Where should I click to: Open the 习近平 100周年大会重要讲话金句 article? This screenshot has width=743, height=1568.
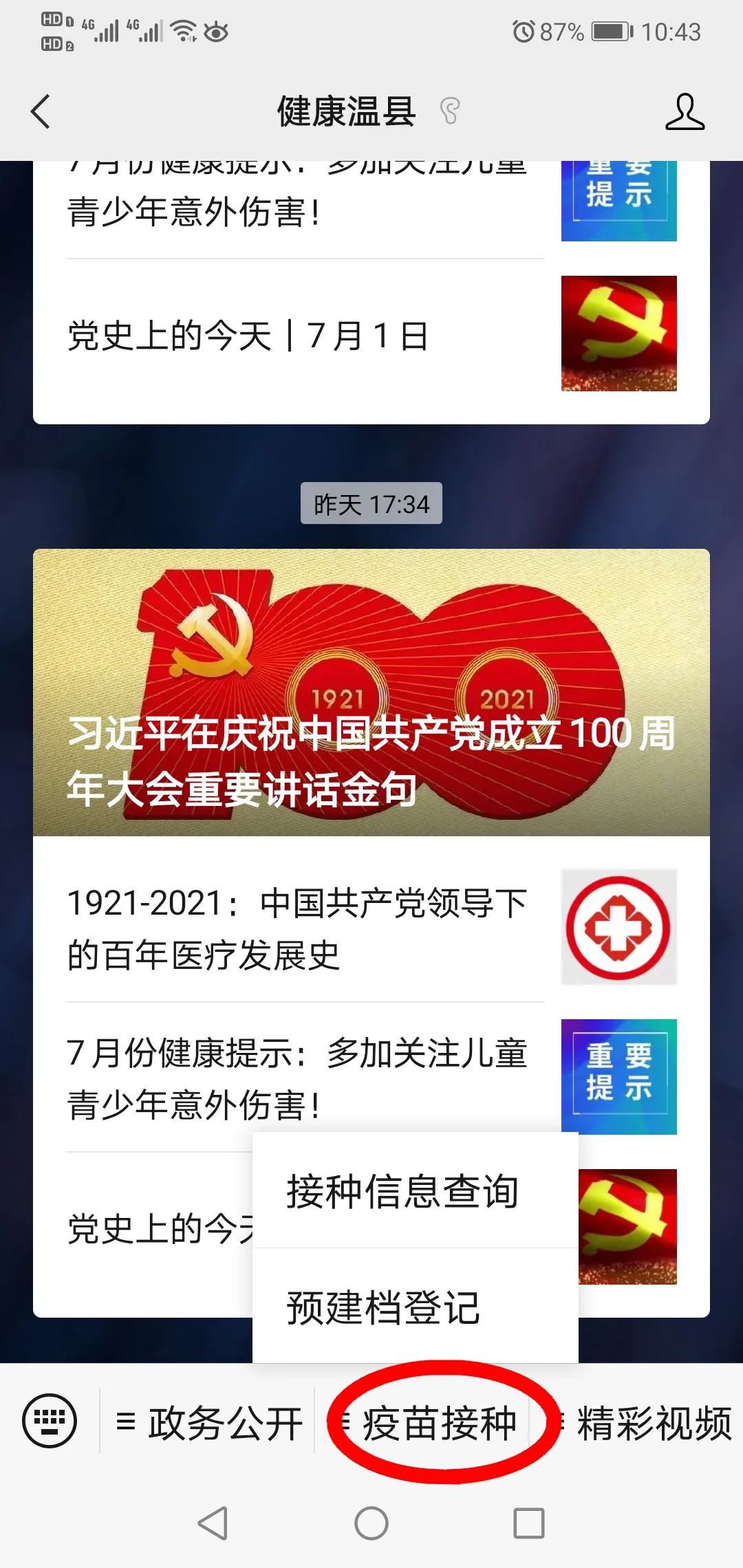[371, 693]
